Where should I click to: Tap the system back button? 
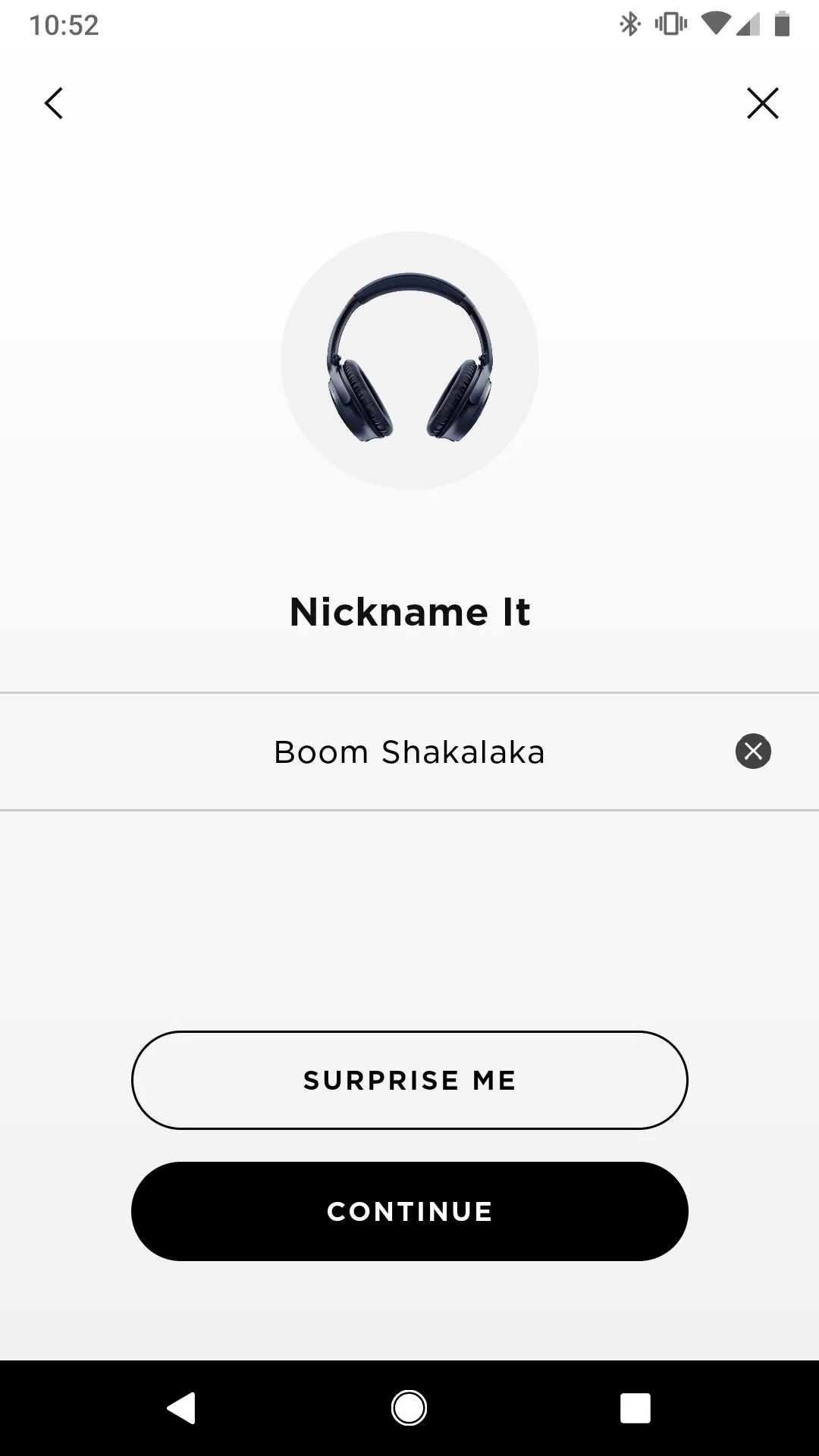pyautogui.click(x=181, y=1408)
